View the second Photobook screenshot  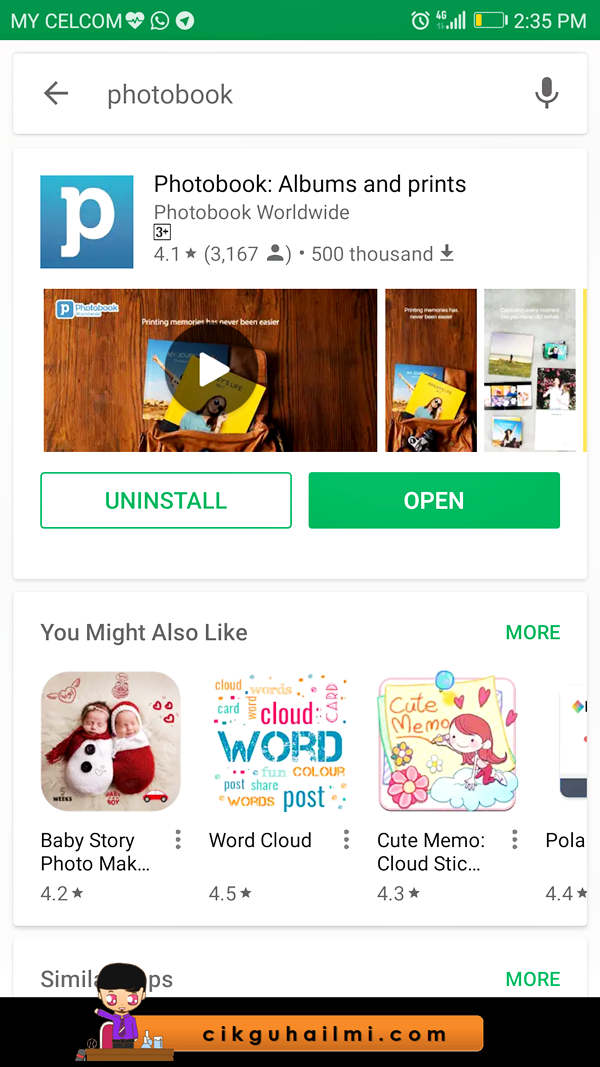coord(430,370)
